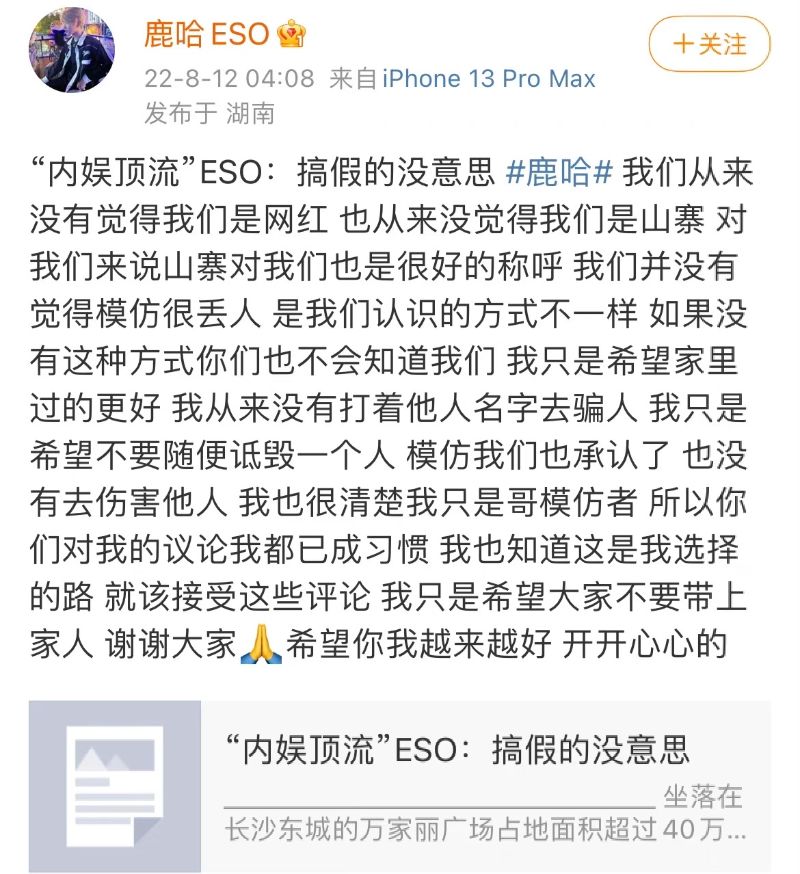Open the #鹿哈# hashtag topic
Image resolution: width=800 pixels, height=874 pixels.
pyautogui.click(x=559, y=173)
